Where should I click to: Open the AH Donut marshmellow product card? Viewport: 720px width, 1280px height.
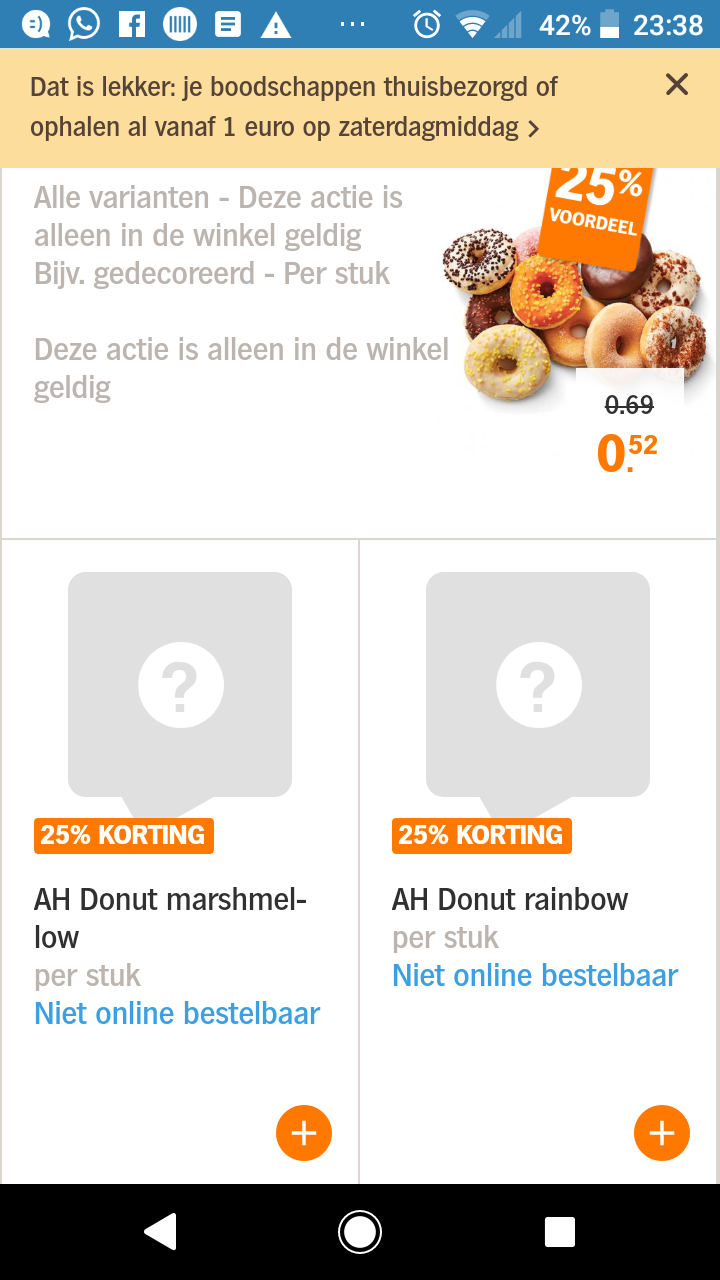tap(180, 862)
